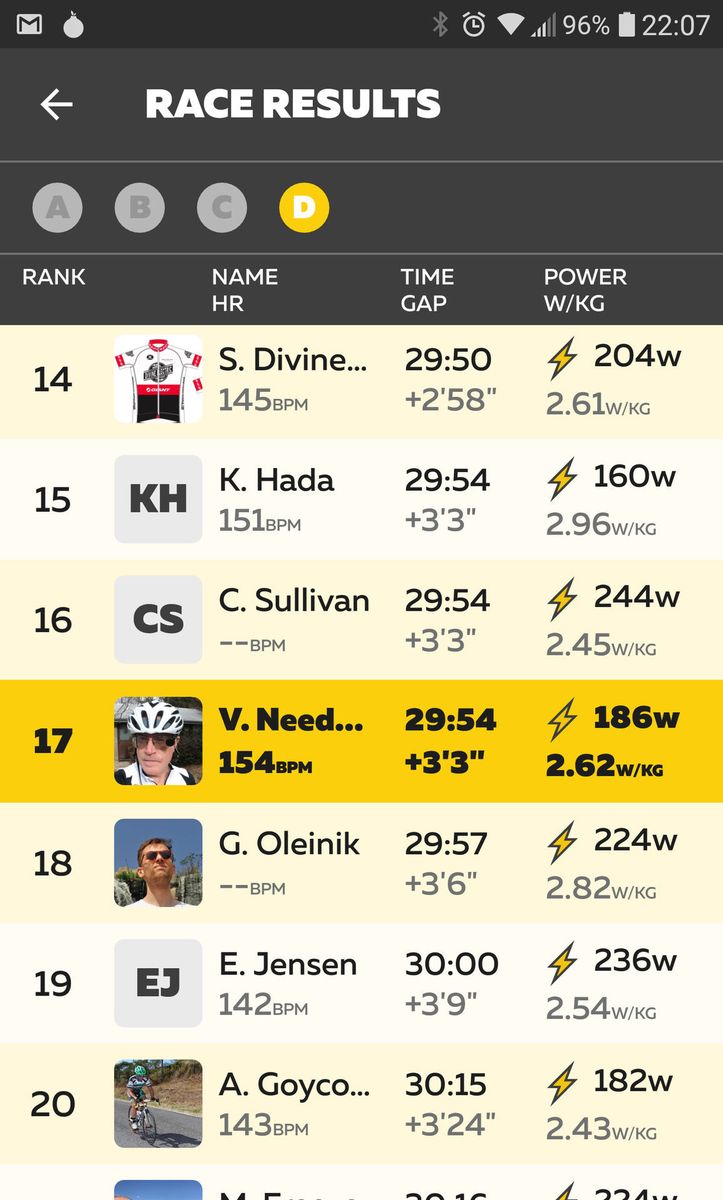
Task: View G. Oleinik's race result
Action: 361,863
